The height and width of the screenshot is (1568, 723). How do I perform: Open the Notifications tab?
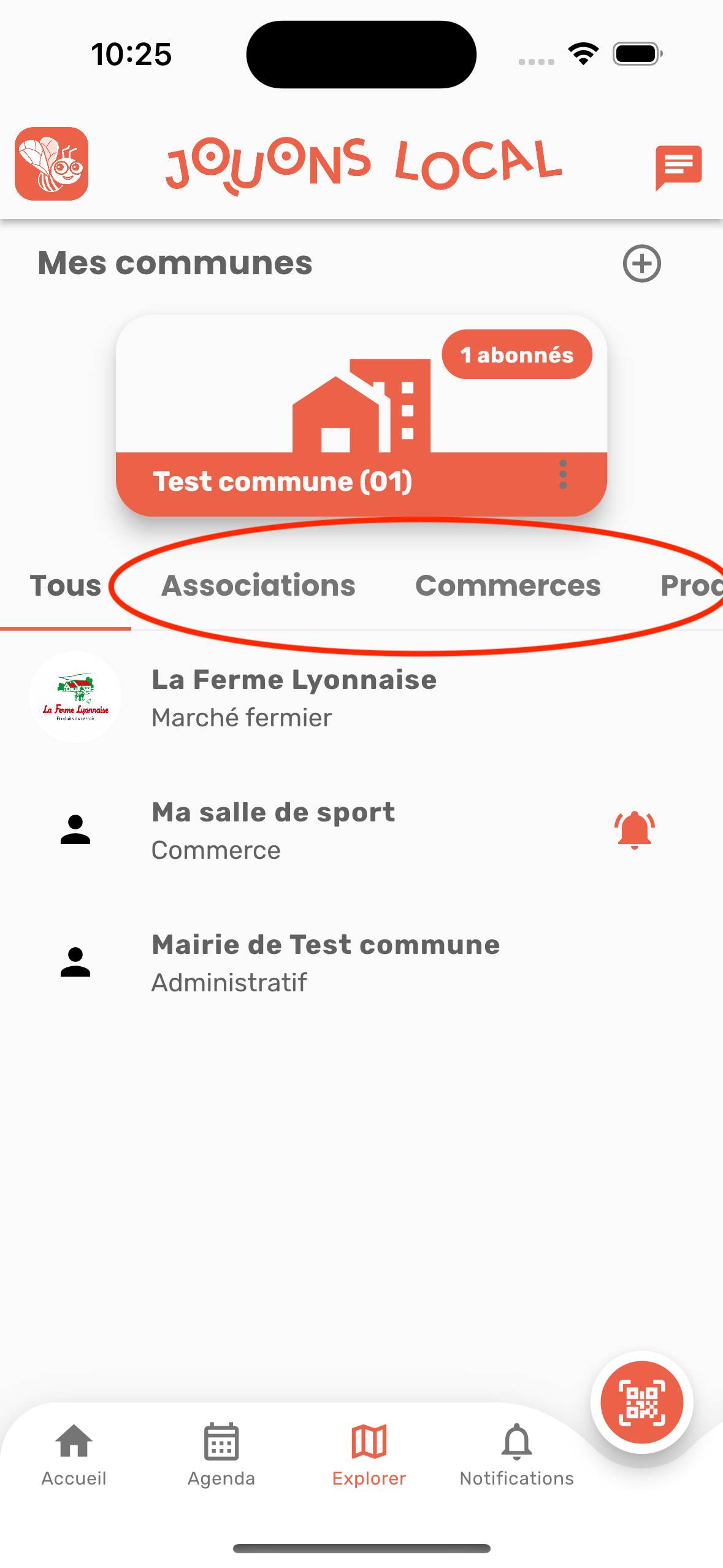(516, 1455)
